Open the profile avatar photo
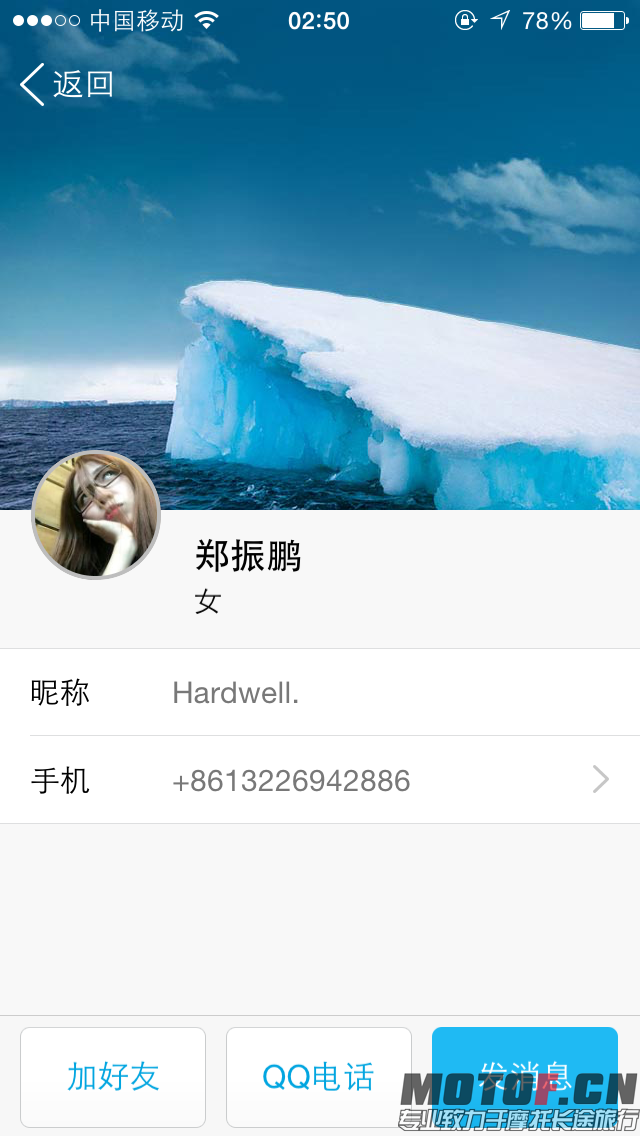This screenshot has width=640, height=1136. (96, 515)
